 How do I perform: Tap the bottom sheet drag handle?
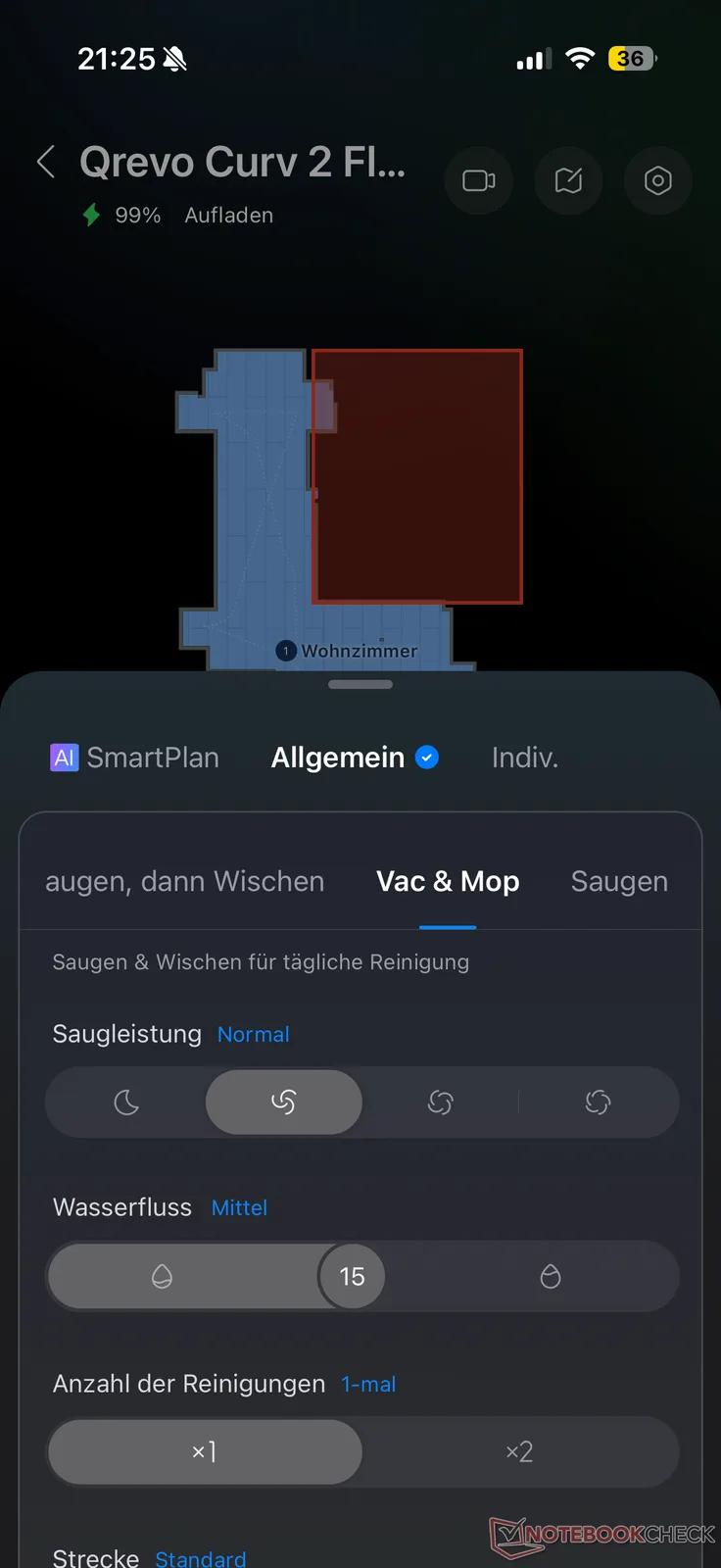point(360,684)
